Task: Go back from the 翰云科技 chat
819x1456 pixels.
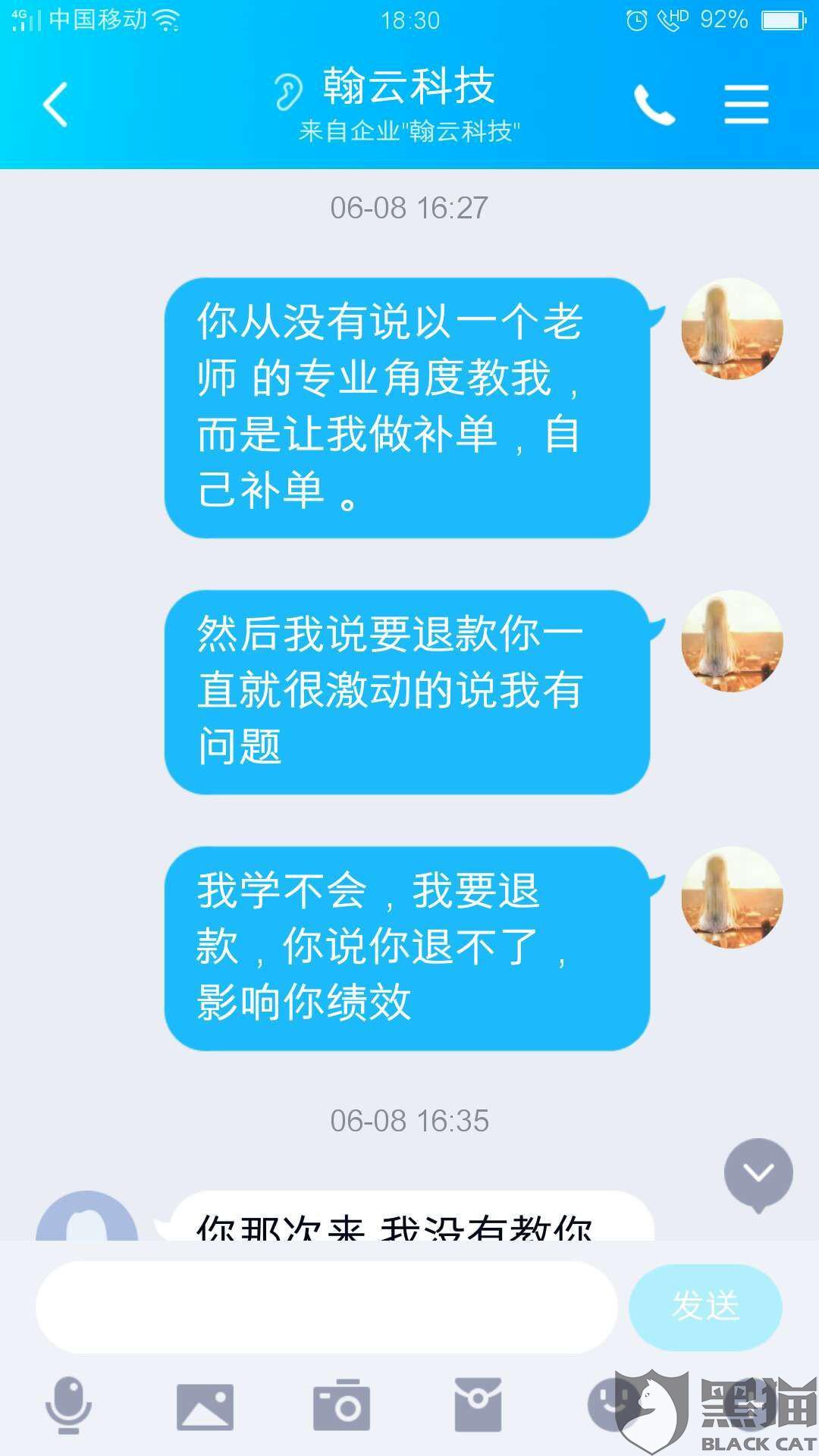Action: pyautogui.click(x=55, y=105)
